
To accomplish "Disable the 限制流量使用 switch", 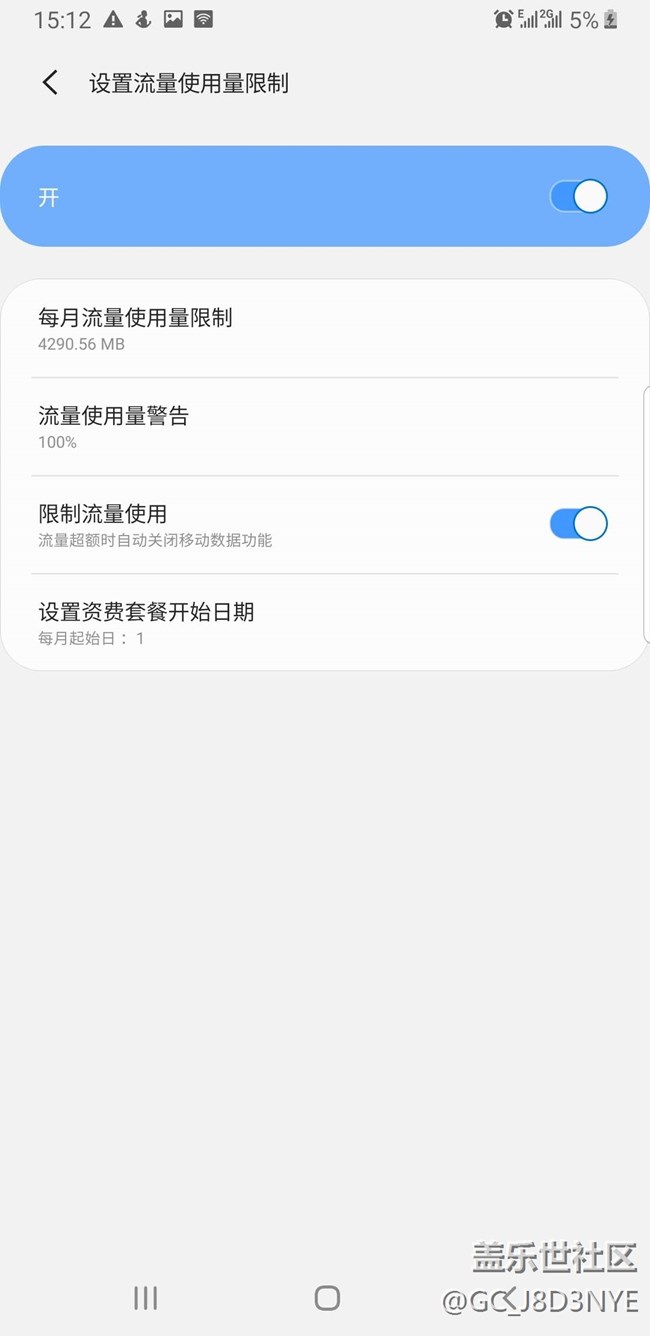I will click(x=578, y=524).
